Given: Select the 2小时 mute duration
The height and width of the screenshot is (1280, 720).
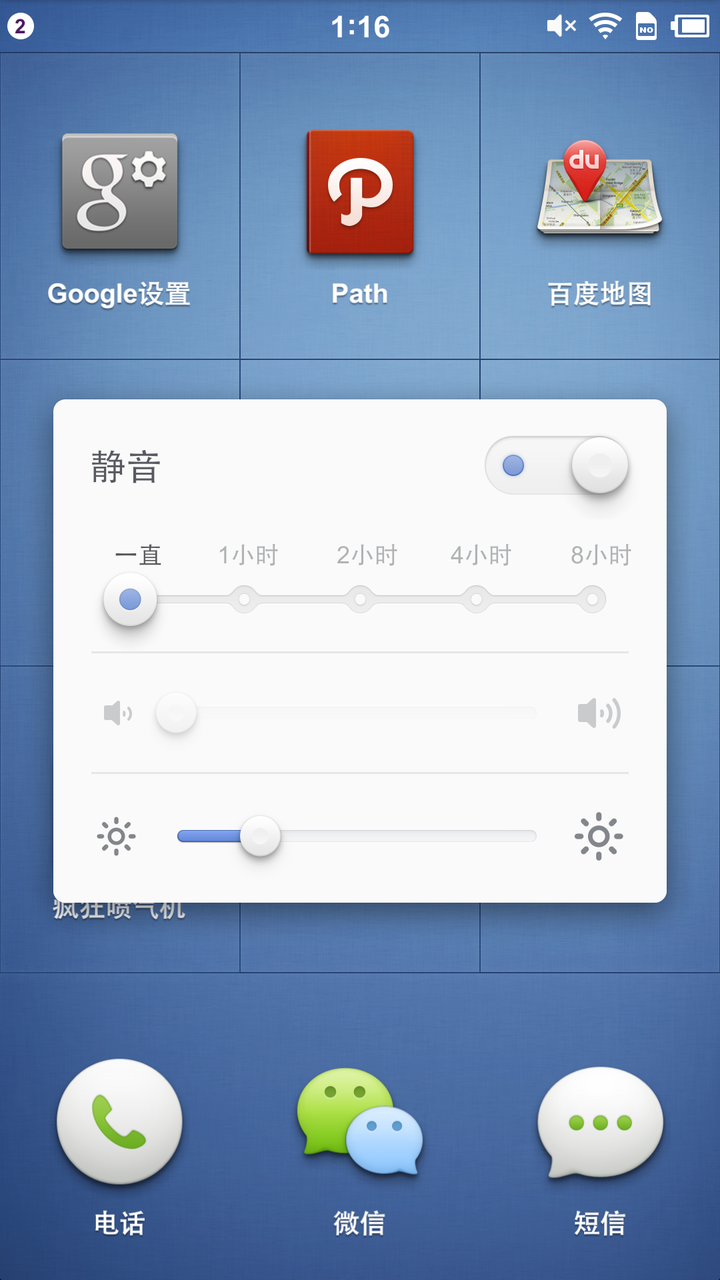Looking at the screenshot, I should coord(366,555).
